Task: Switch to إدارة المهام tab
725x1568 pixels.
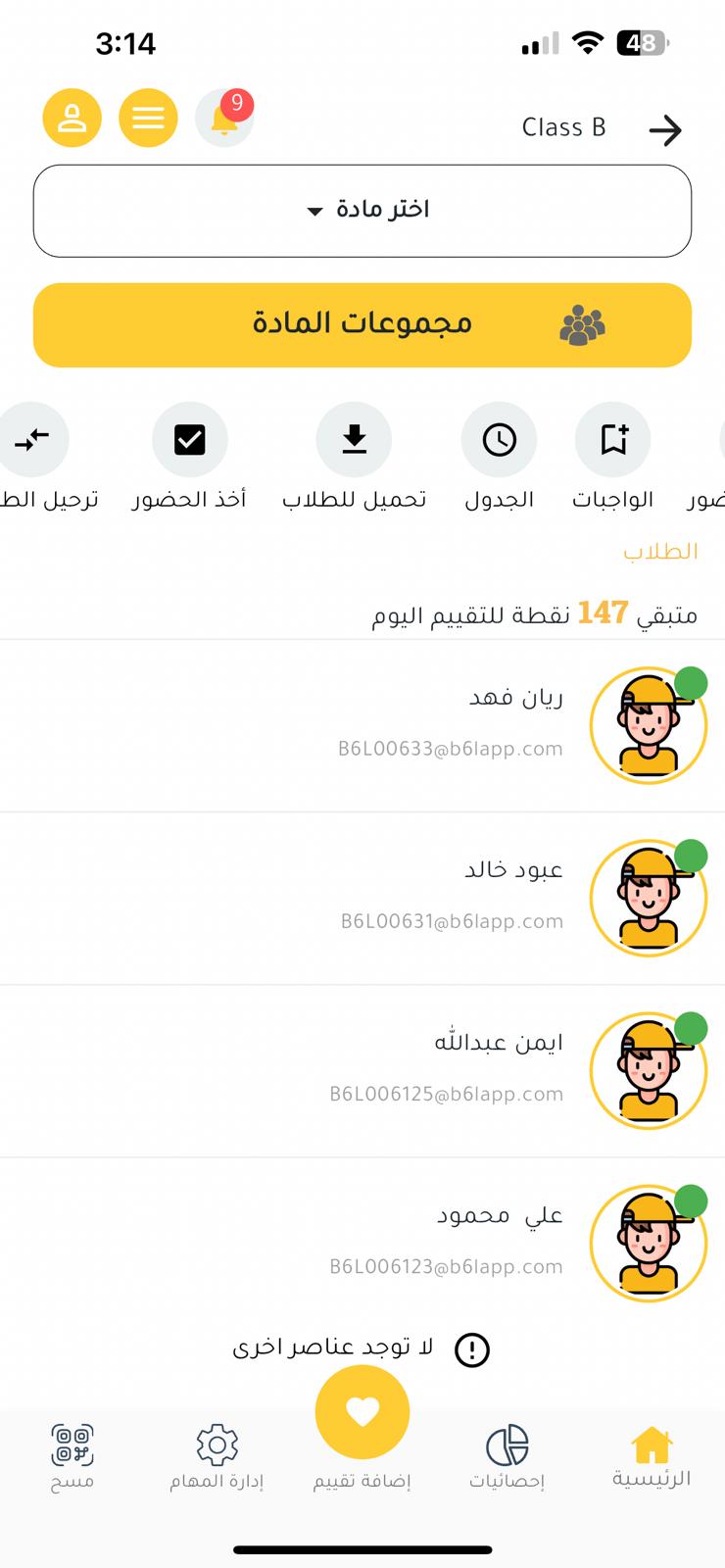Action: [217, 1457]
